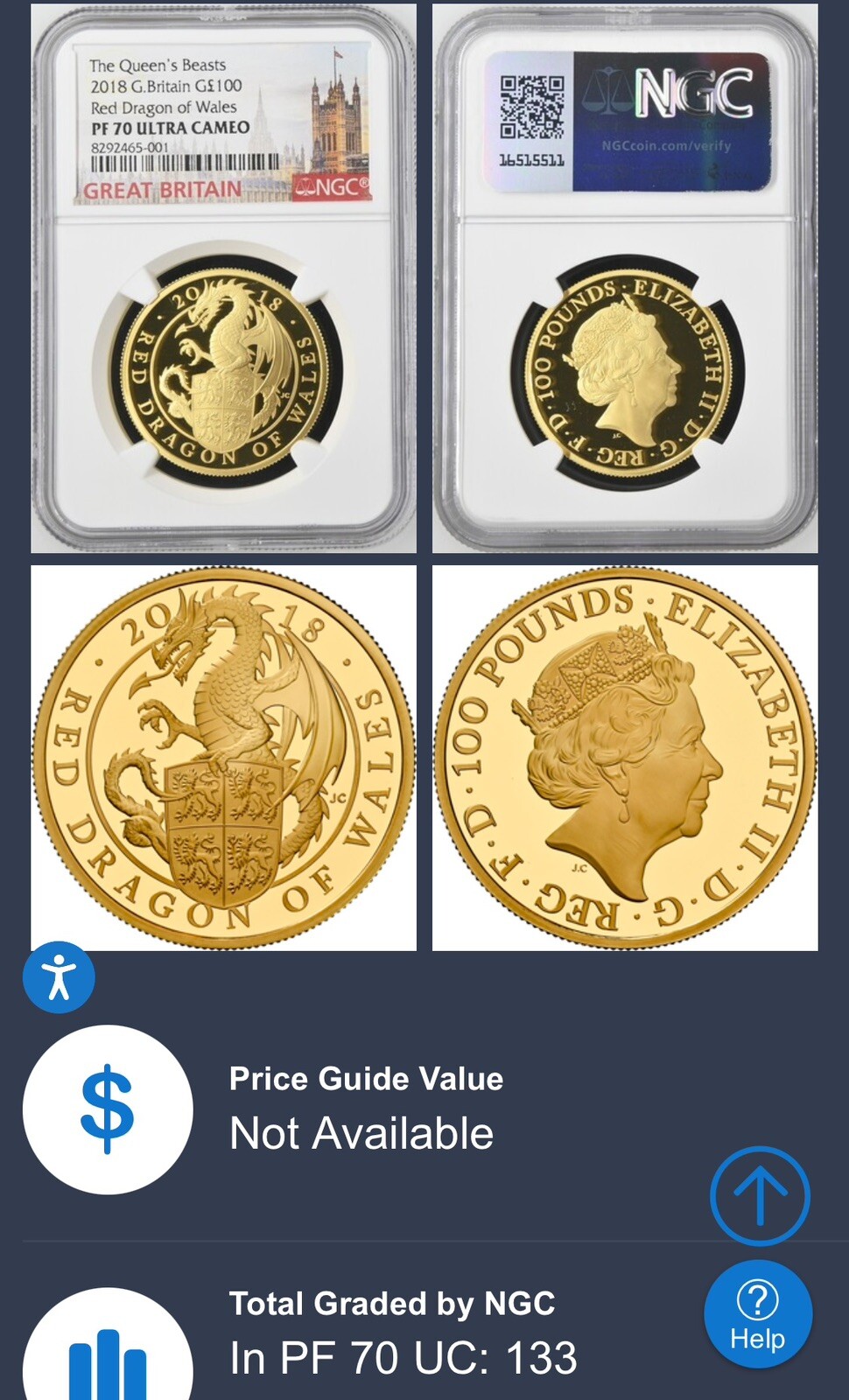Enlarge the Red Dragon of Wales closeup image
Viewport: 849px width, 1400px height.
pyautogui.click(x=223, y=758)
